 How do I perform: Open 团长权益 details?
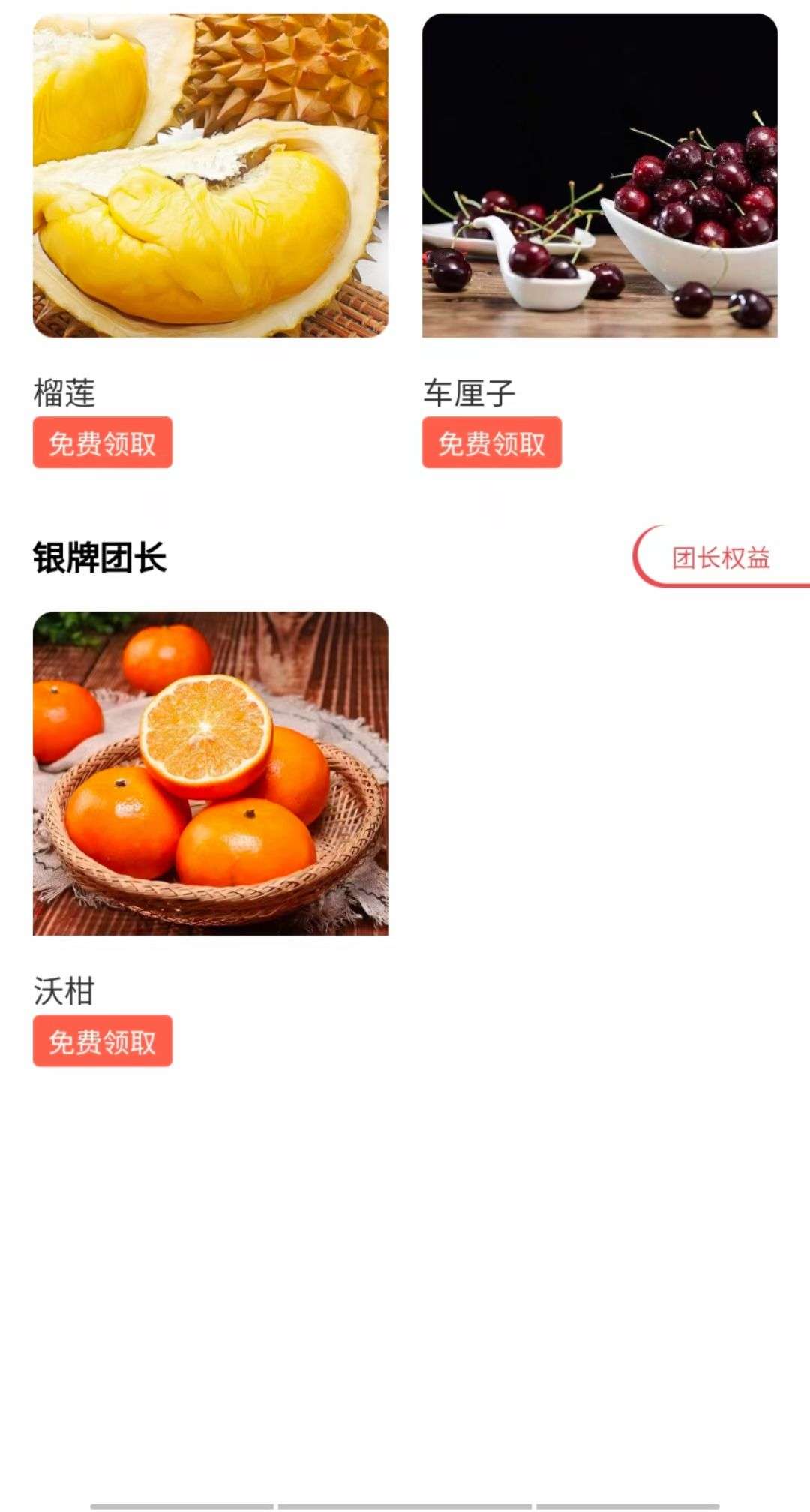(720, 558)
